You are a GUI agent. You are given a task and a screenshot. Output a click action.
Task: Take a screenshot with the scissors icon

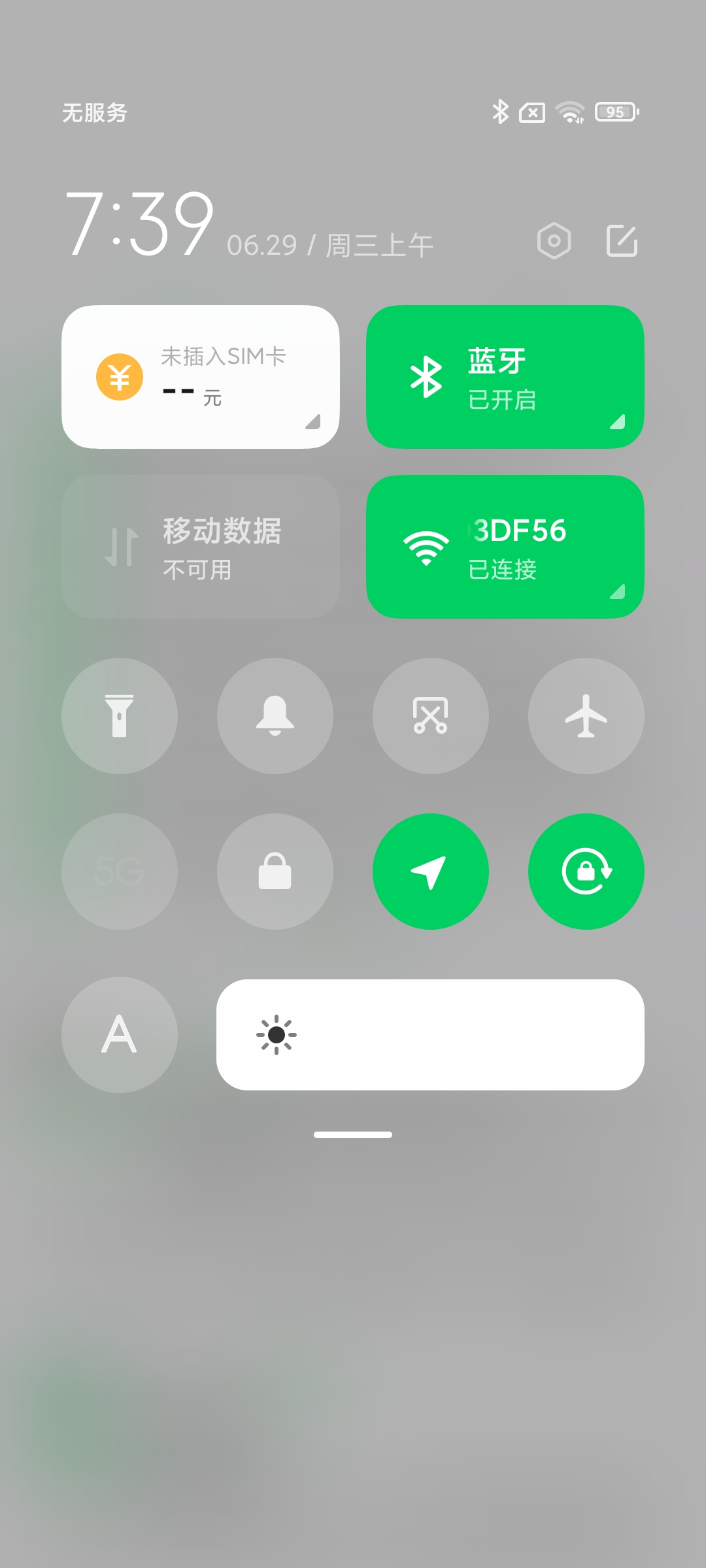[431, 716]
